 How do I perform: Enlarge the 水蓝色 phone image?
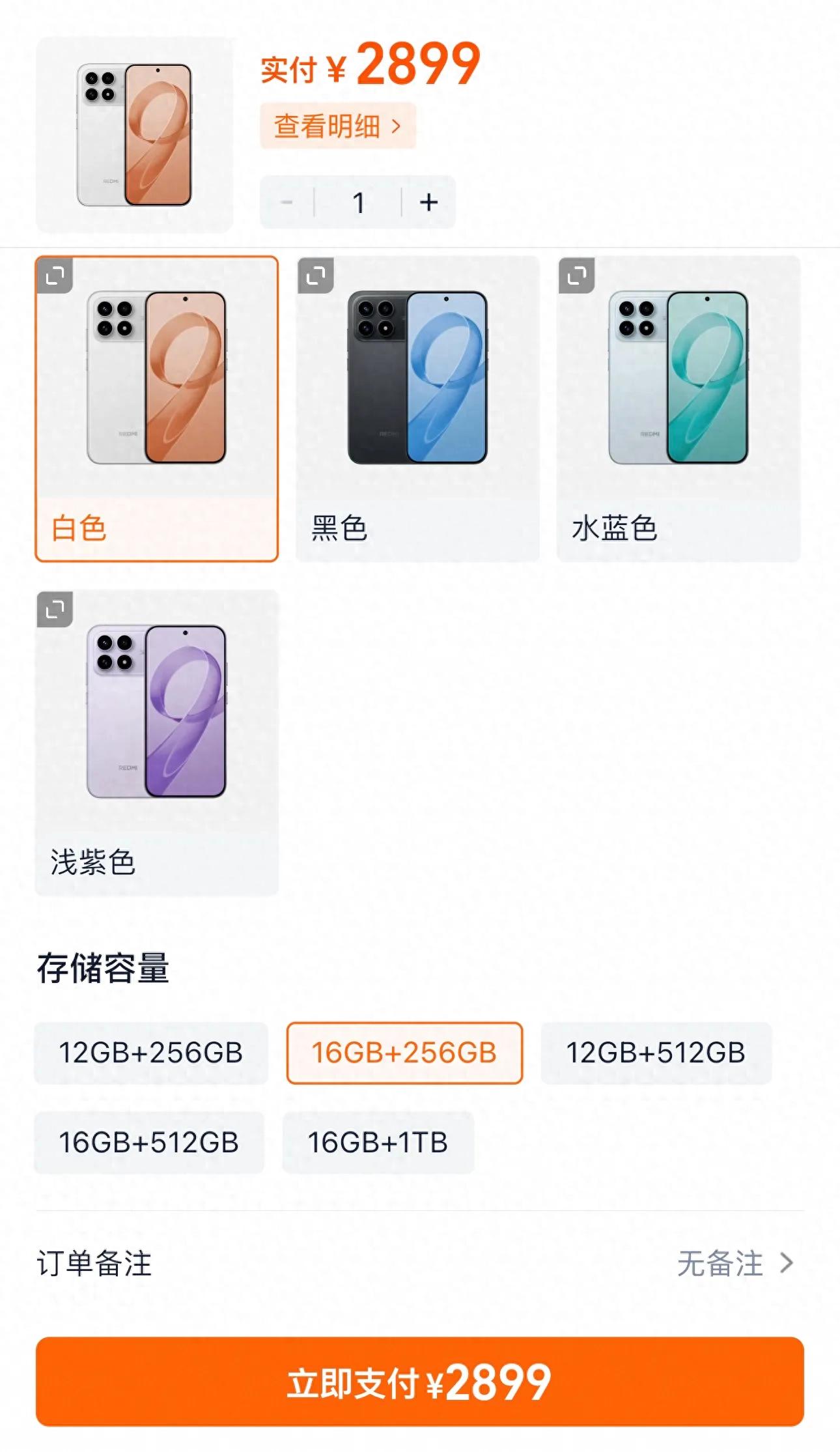point(577,276)
